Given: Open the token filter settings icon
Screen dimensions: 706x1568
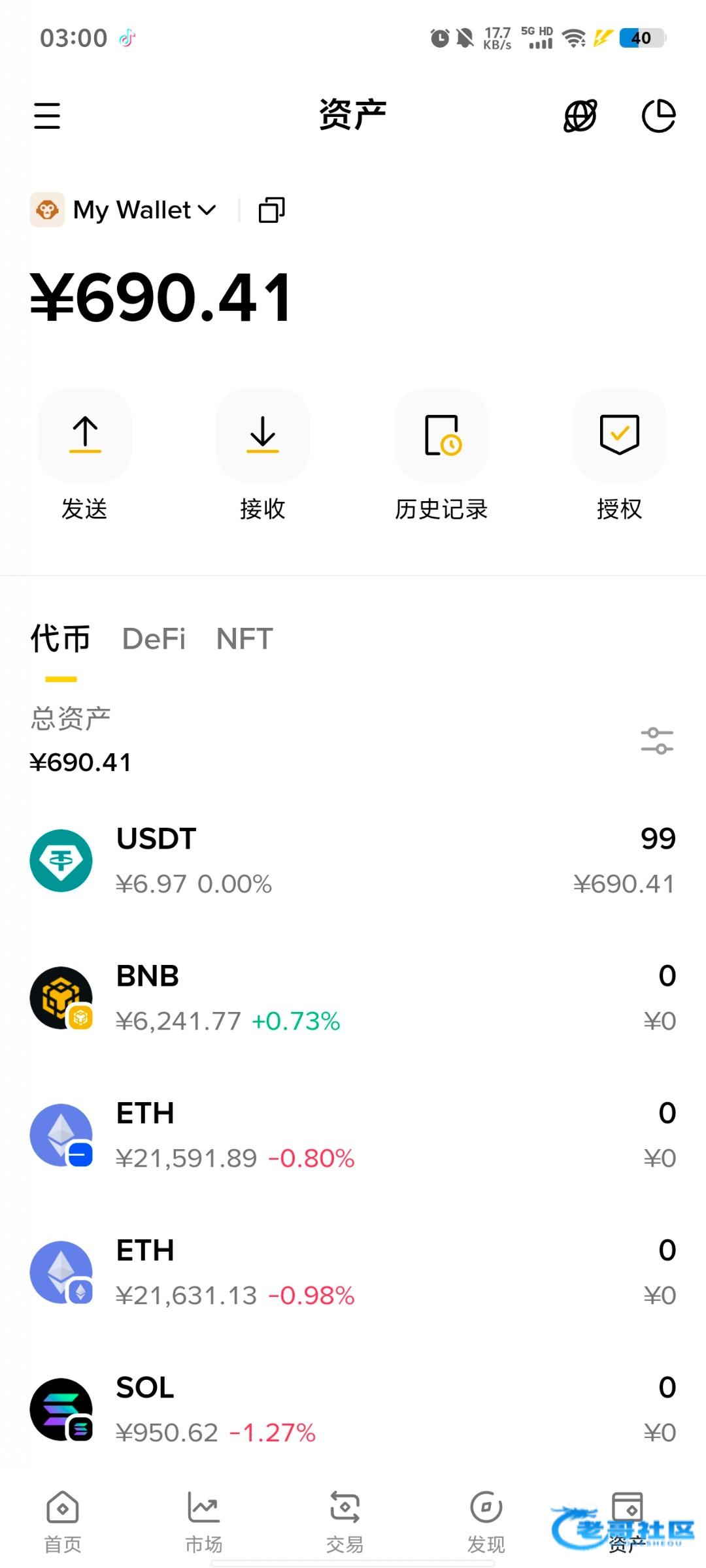Looking at the screenshot, I should coord(657,742).
